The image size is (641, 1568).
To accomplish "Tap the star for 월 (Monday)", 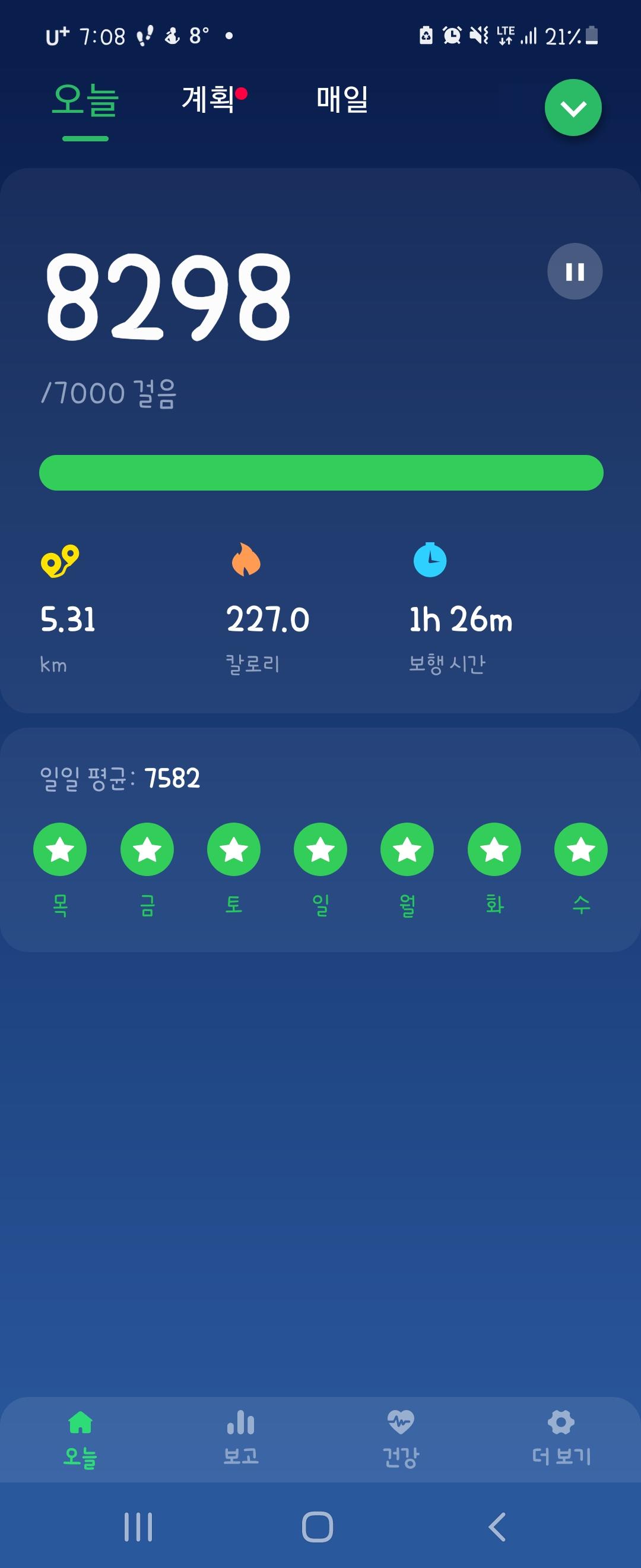I will (407, 849).
